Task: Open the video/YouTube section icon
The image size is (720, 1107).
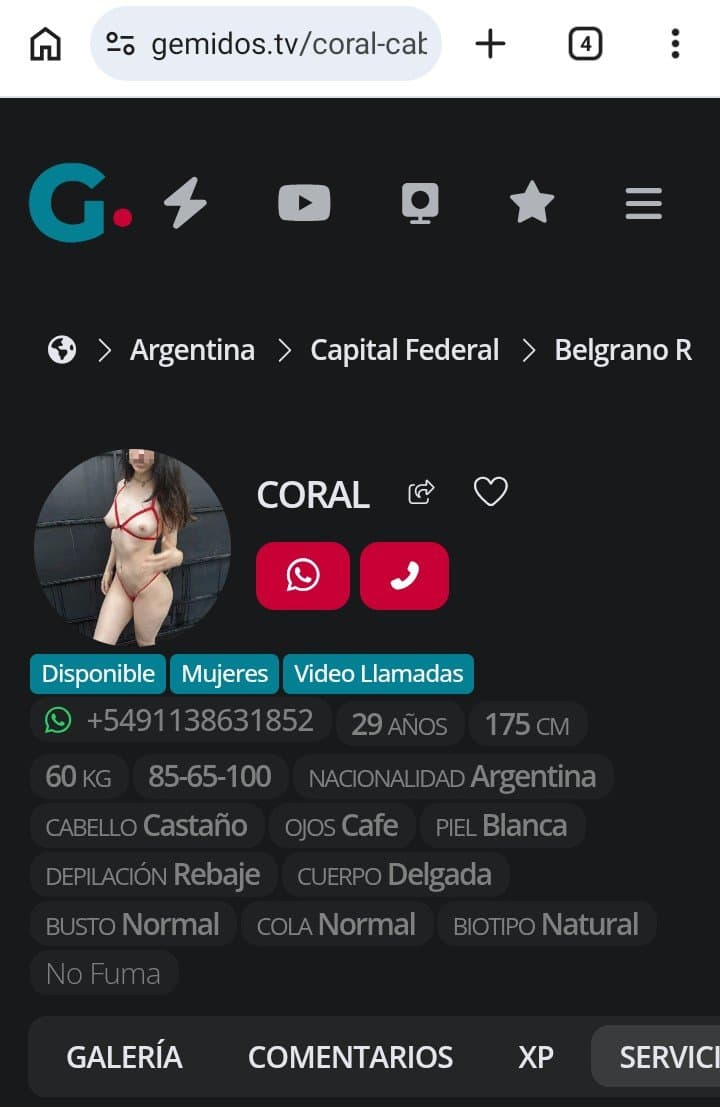Action: pyautogui.click(x=304, y=202)
